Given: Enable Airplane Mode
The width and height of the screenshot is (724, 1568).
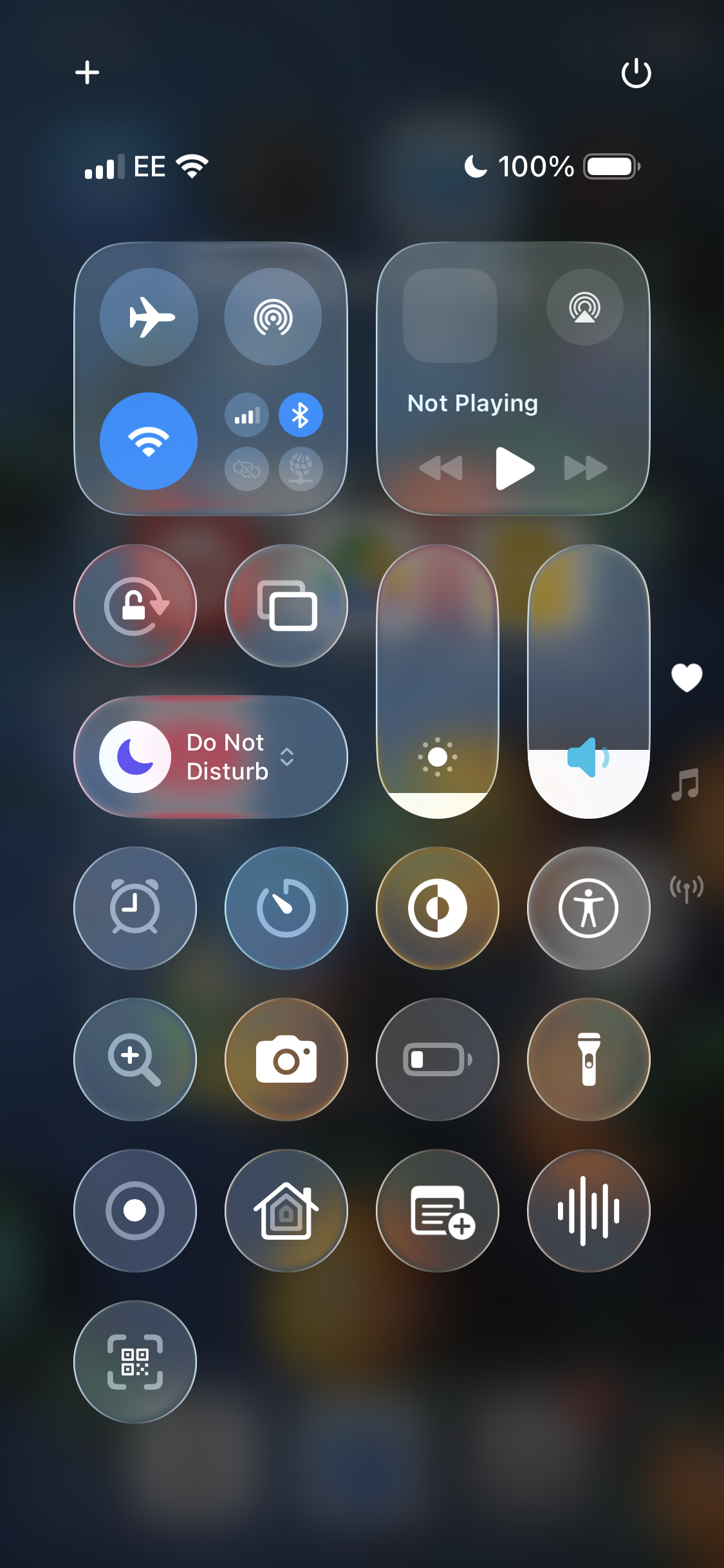Looking at the screenshot, I should [149, 317].
